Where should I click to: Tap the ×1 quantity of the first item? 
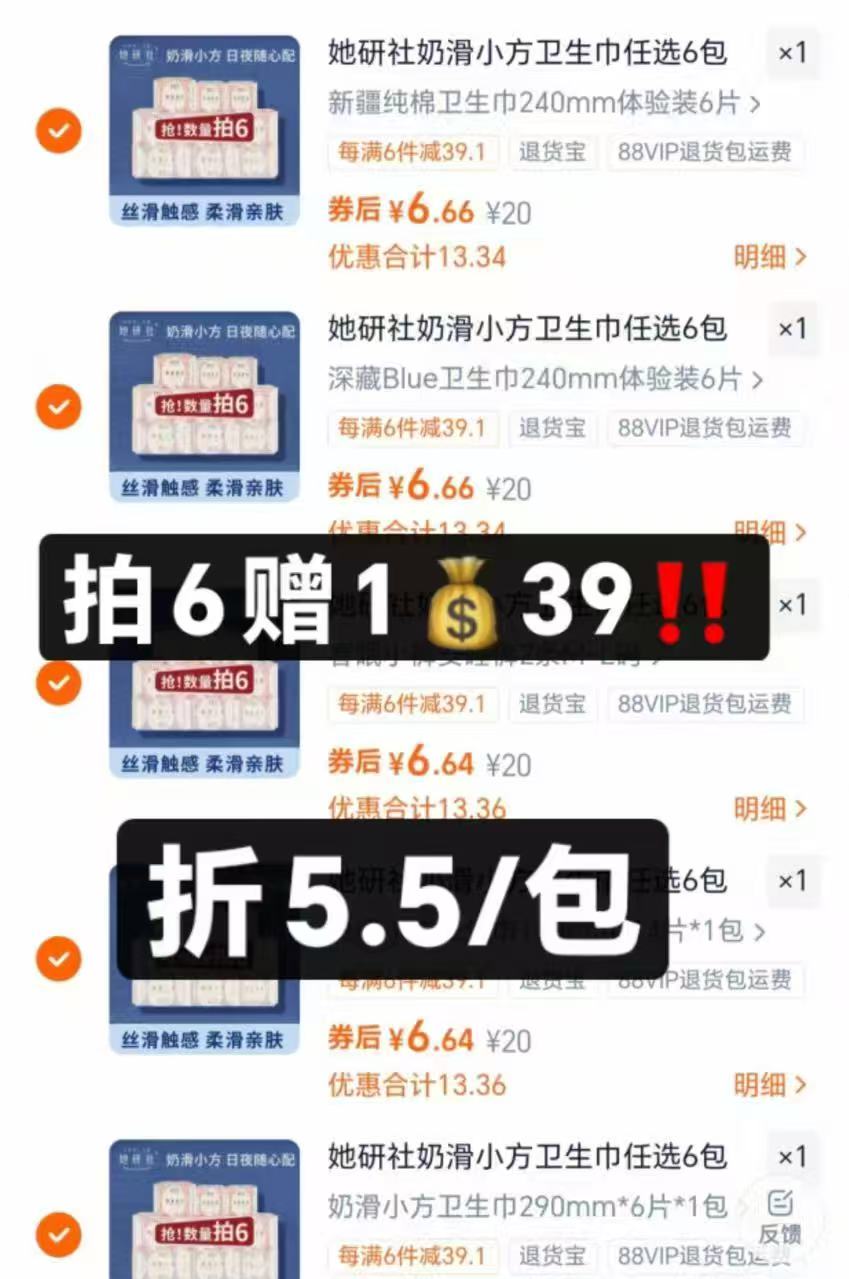coord(793,54)
